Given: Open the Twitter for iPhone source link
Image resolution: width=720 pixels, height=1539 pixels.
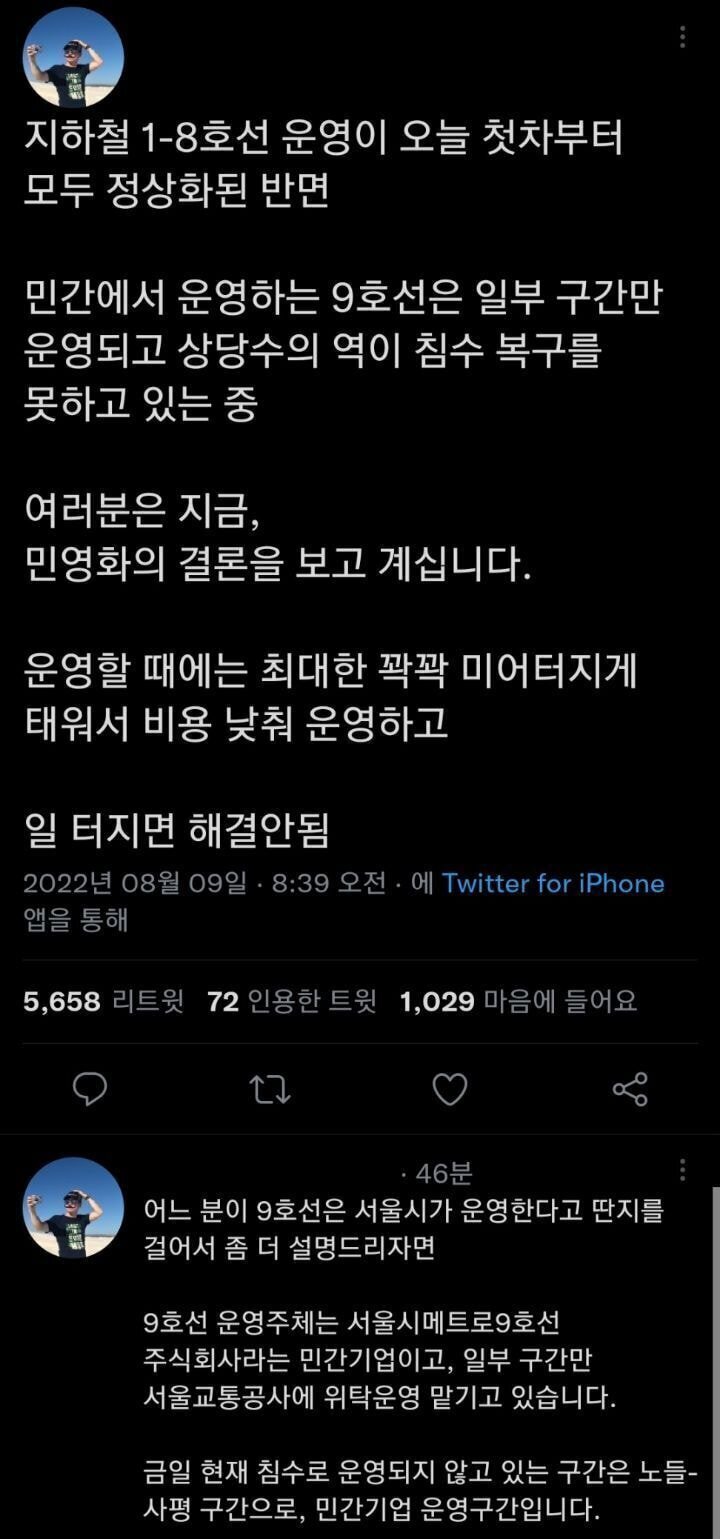Looking at the screenshot, I should [x=553, y=883].
